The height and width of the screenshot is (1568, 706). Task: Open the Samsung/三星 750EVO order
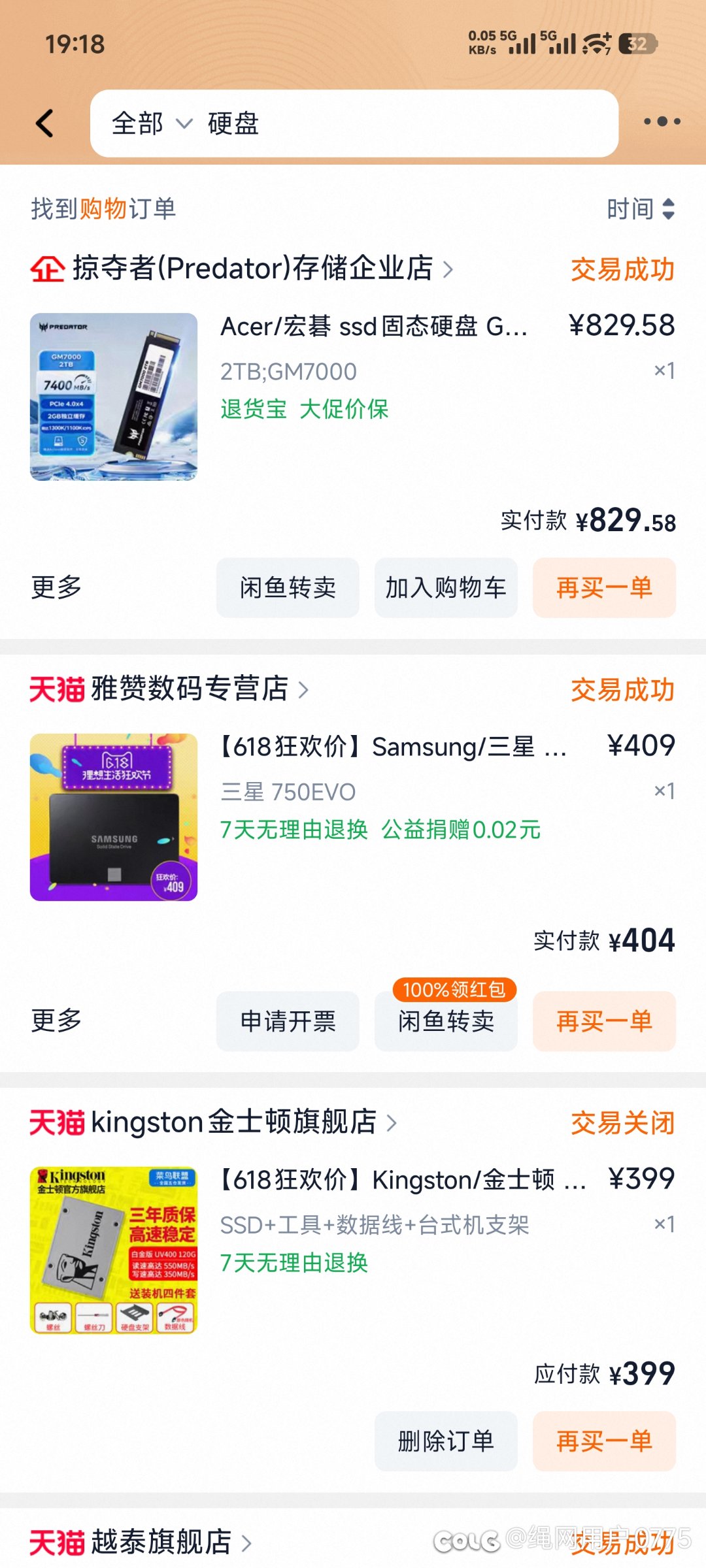(x=392, y=747)
